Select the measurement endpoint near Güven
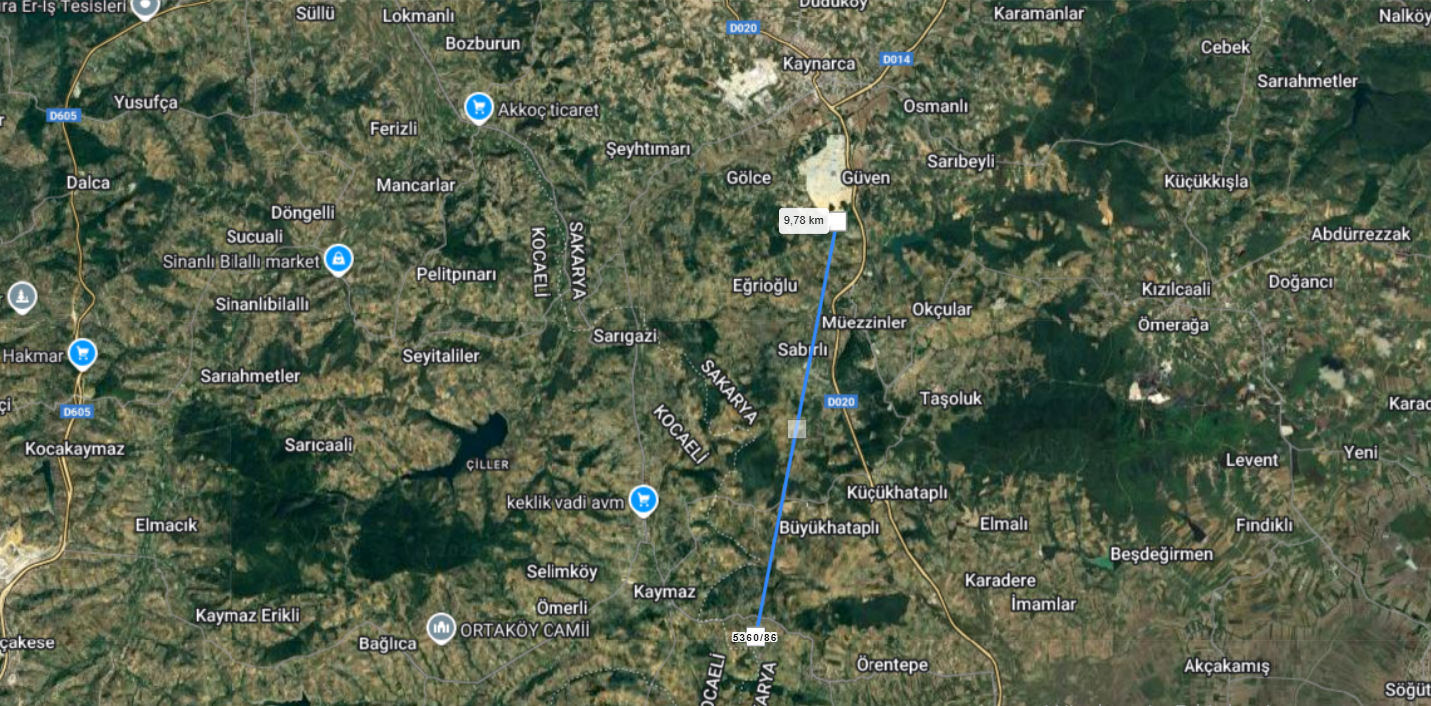The image size is (1431, 706). pos(837,221)
